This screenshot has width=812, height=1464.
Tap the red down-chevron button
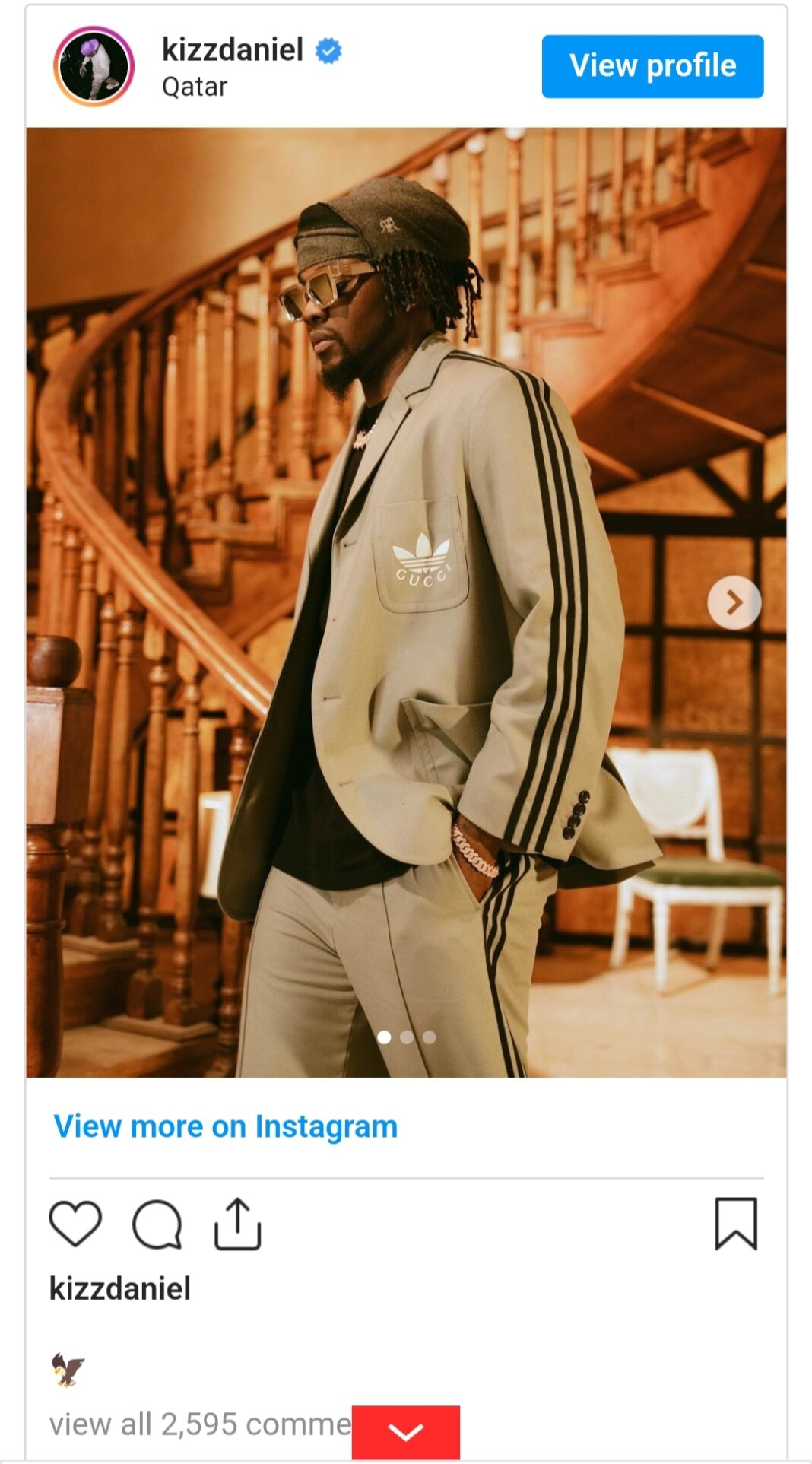tap(406, 1432)
